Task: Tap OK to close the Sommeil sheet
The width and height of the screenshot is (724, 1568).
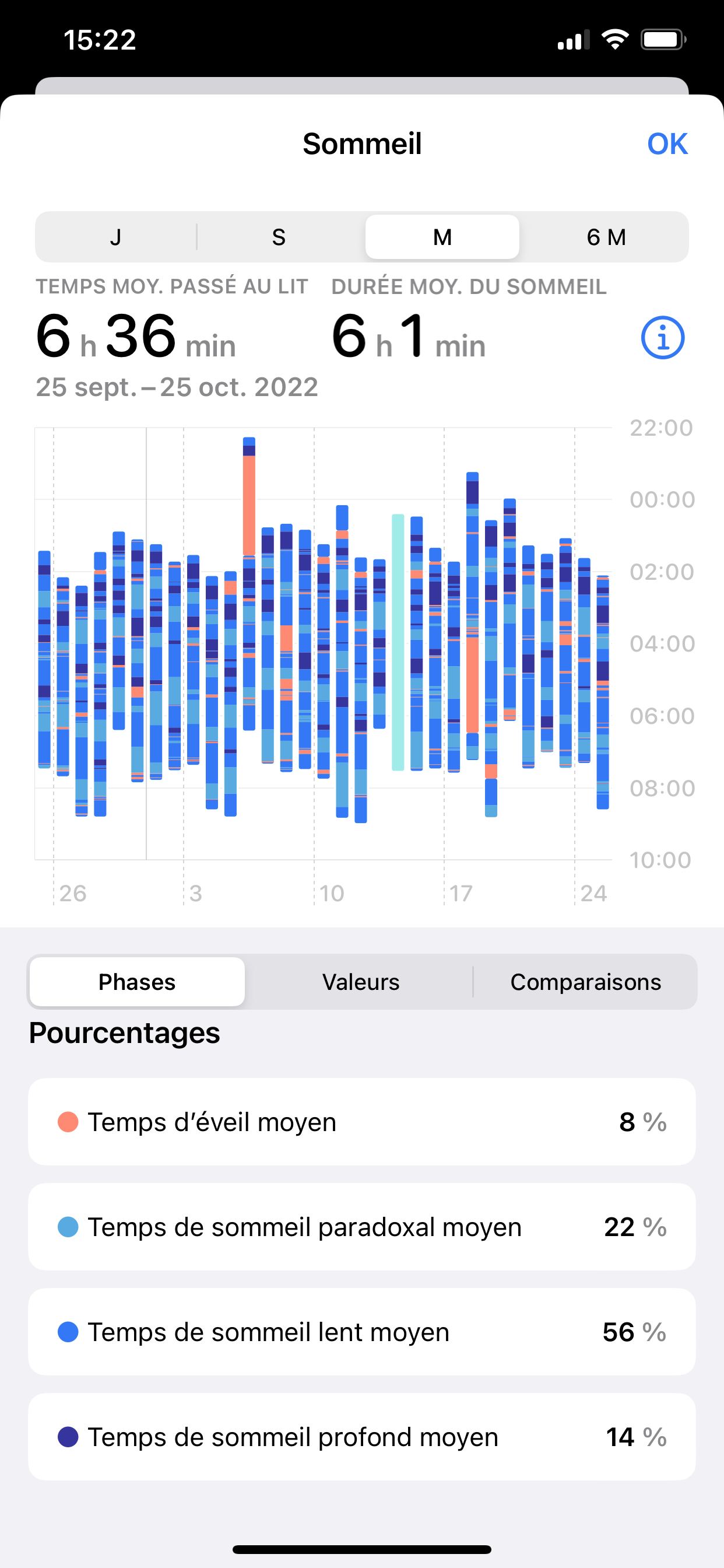Action: [667, 144]
